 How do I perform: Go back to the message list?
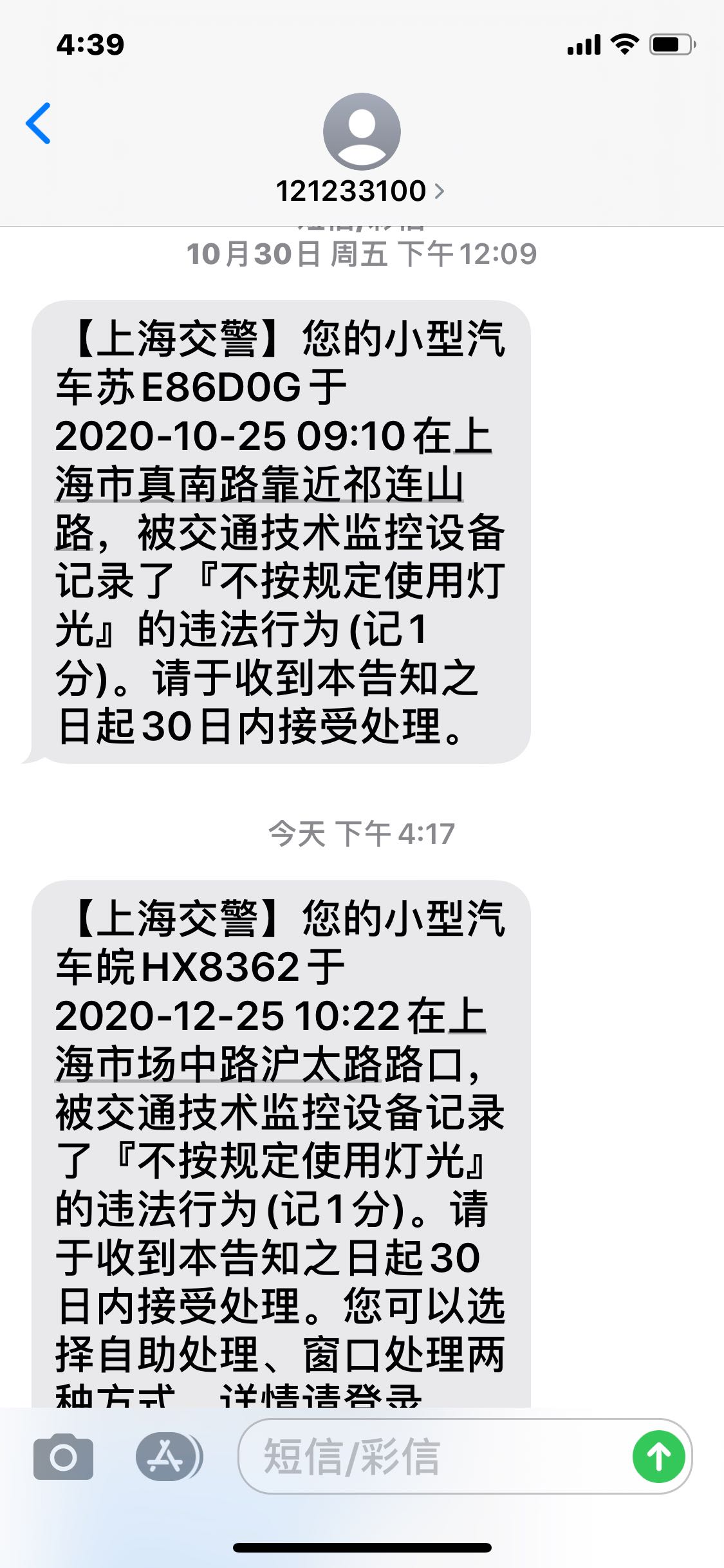(38, 123)
